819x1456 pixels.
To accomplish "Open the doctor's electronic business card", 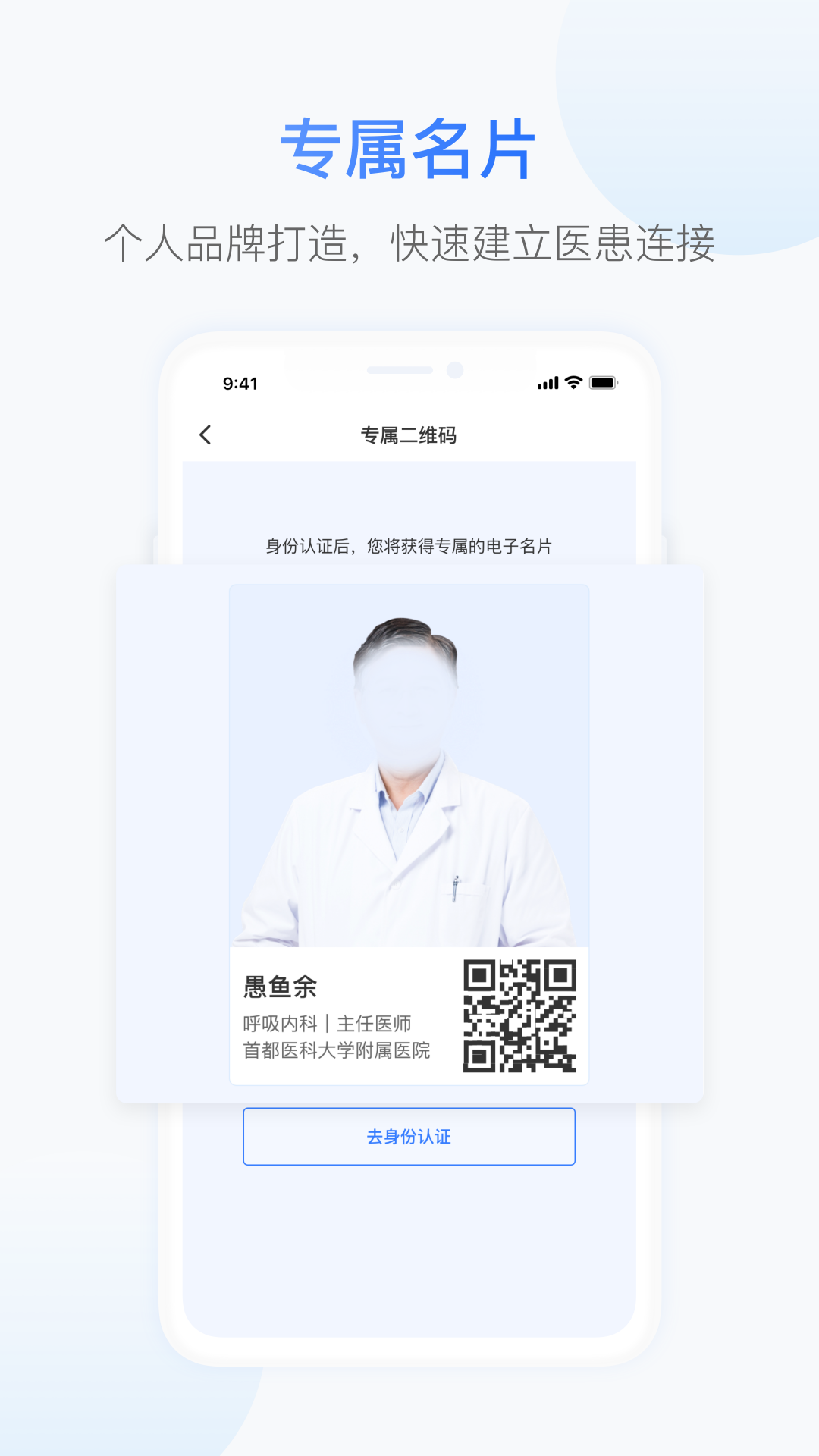I will pos(409,834).
